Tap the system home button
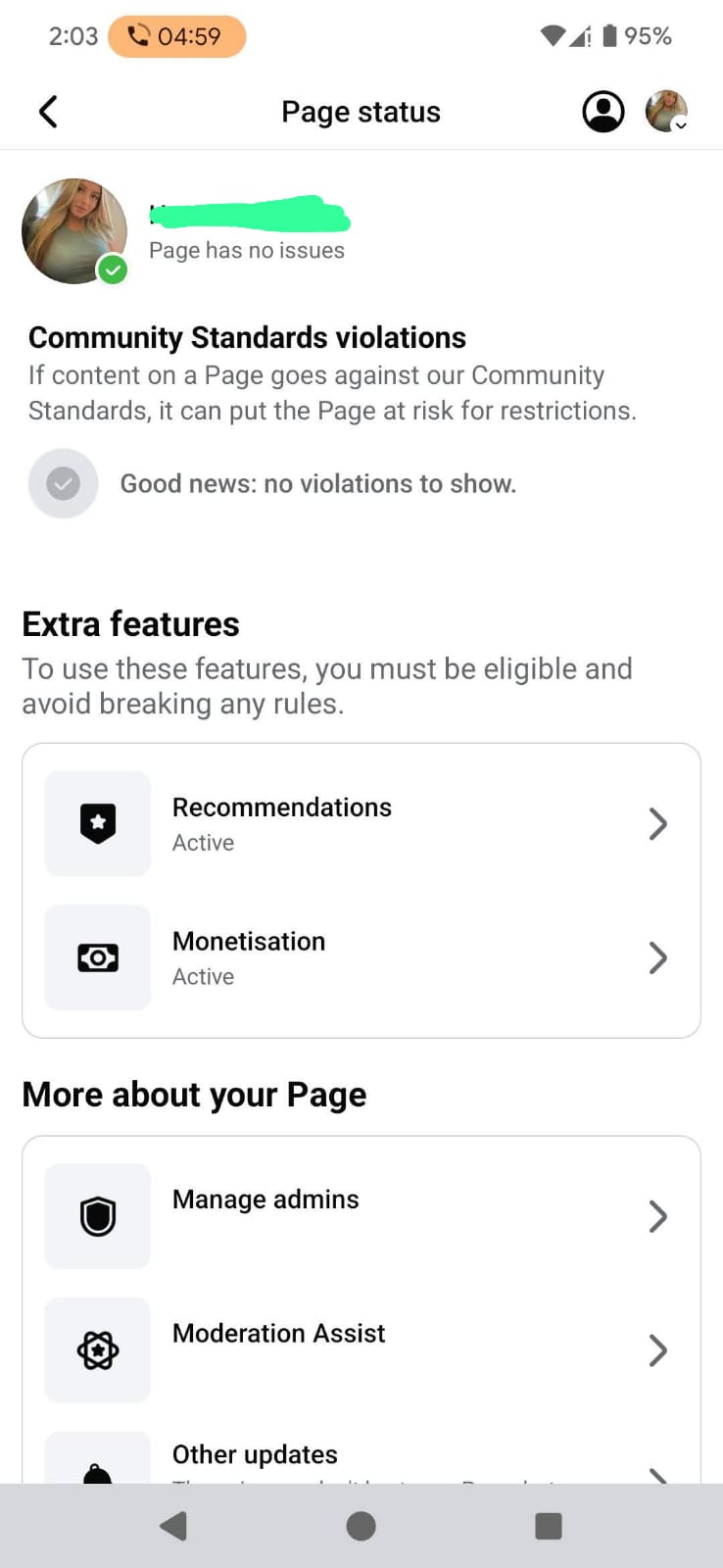 [x=361, y=1526]
